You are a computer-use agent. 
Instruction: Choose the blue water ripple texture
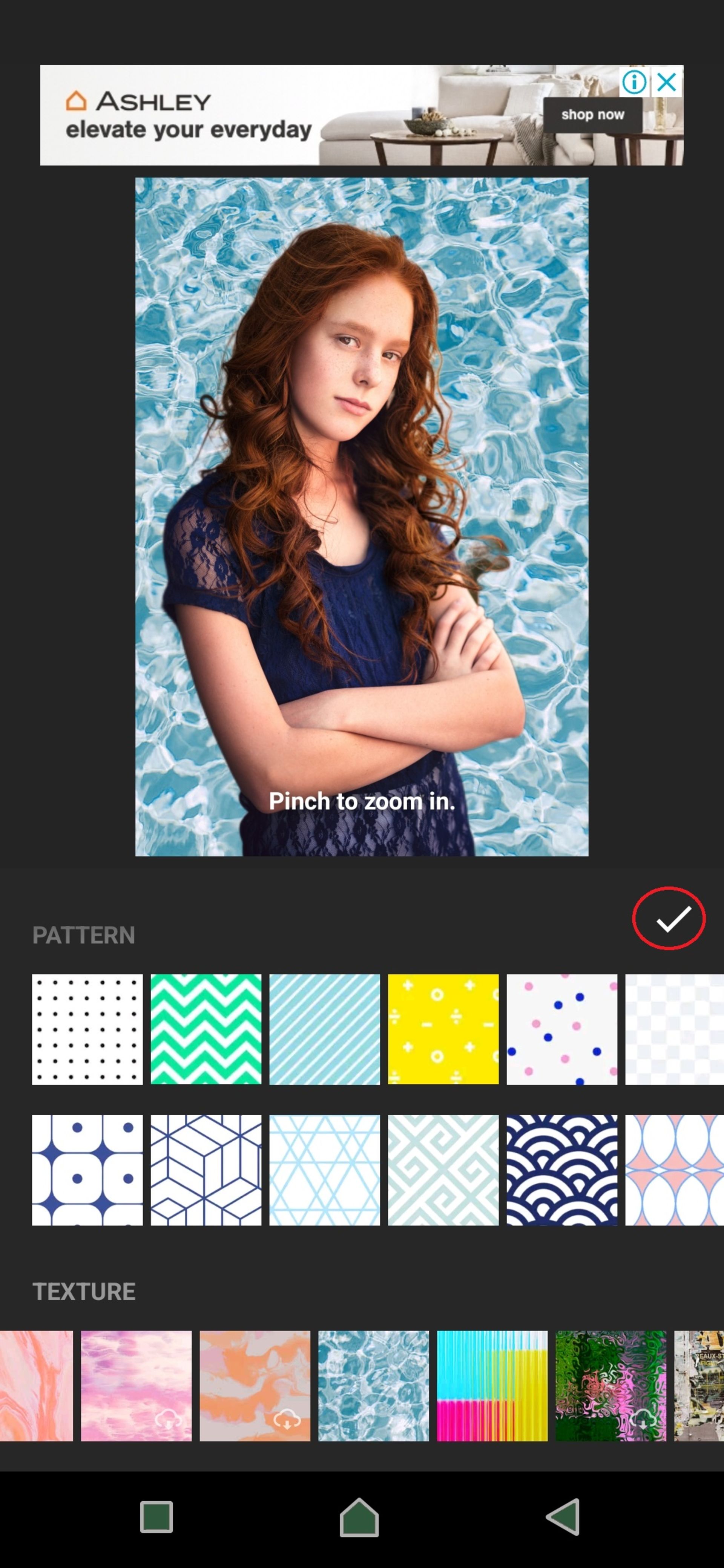[x=373, y=1386]
